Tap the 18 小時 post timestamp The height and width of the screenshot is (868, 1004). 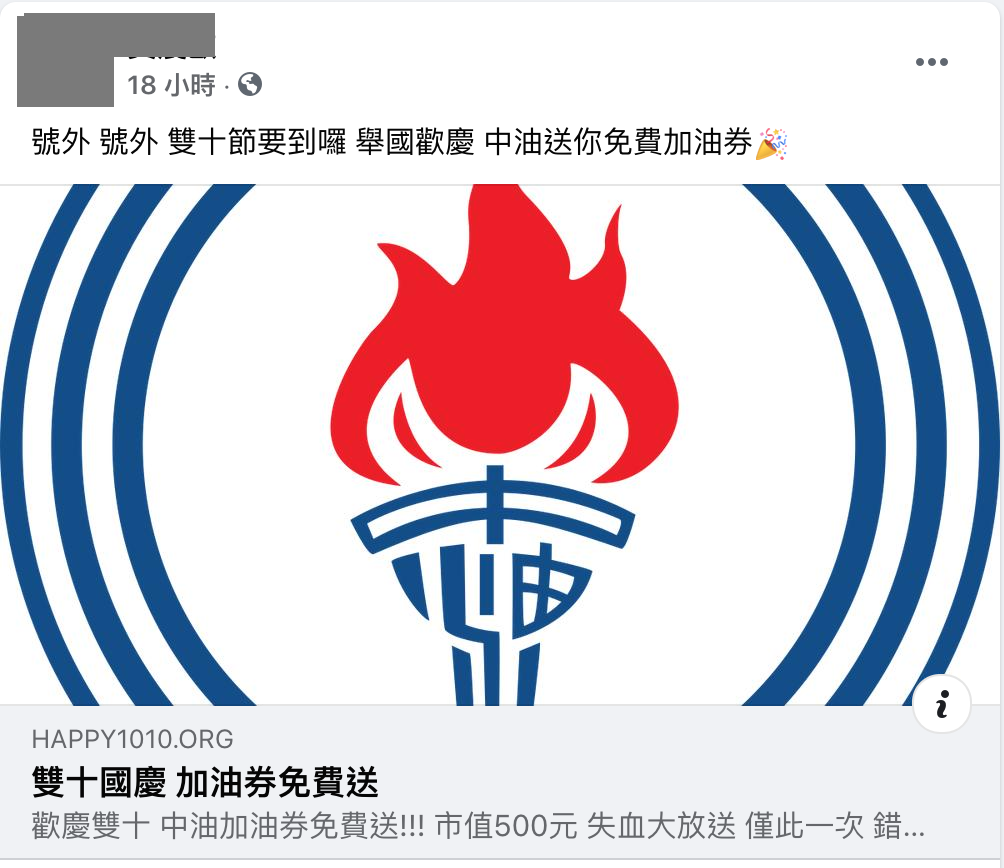coord(171,85)
